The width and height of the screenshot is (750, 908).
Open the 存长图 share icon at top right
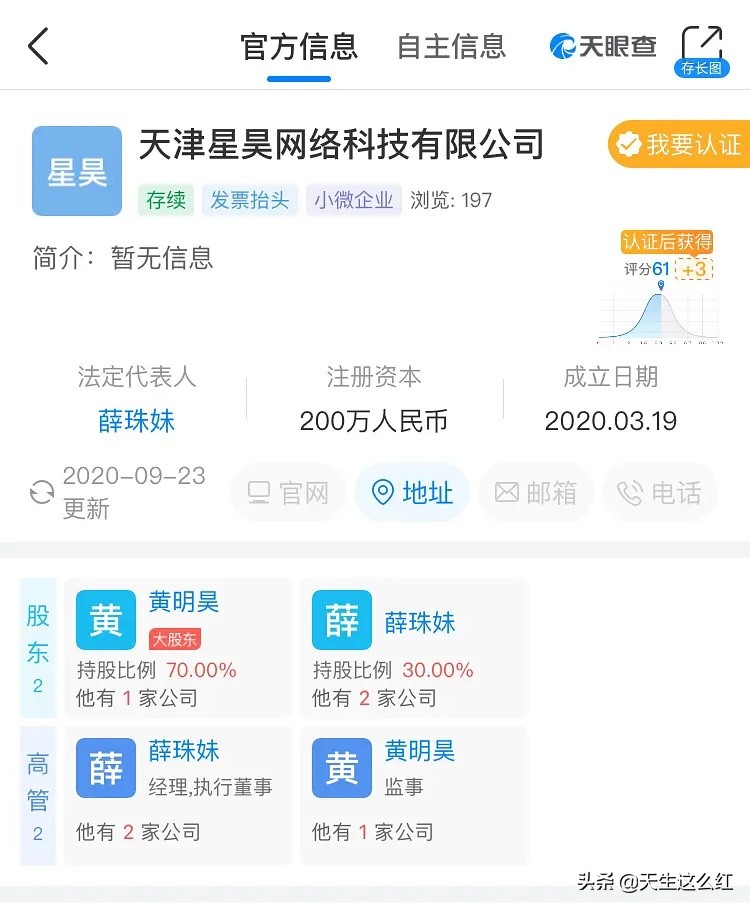click(x=703, y=42)
